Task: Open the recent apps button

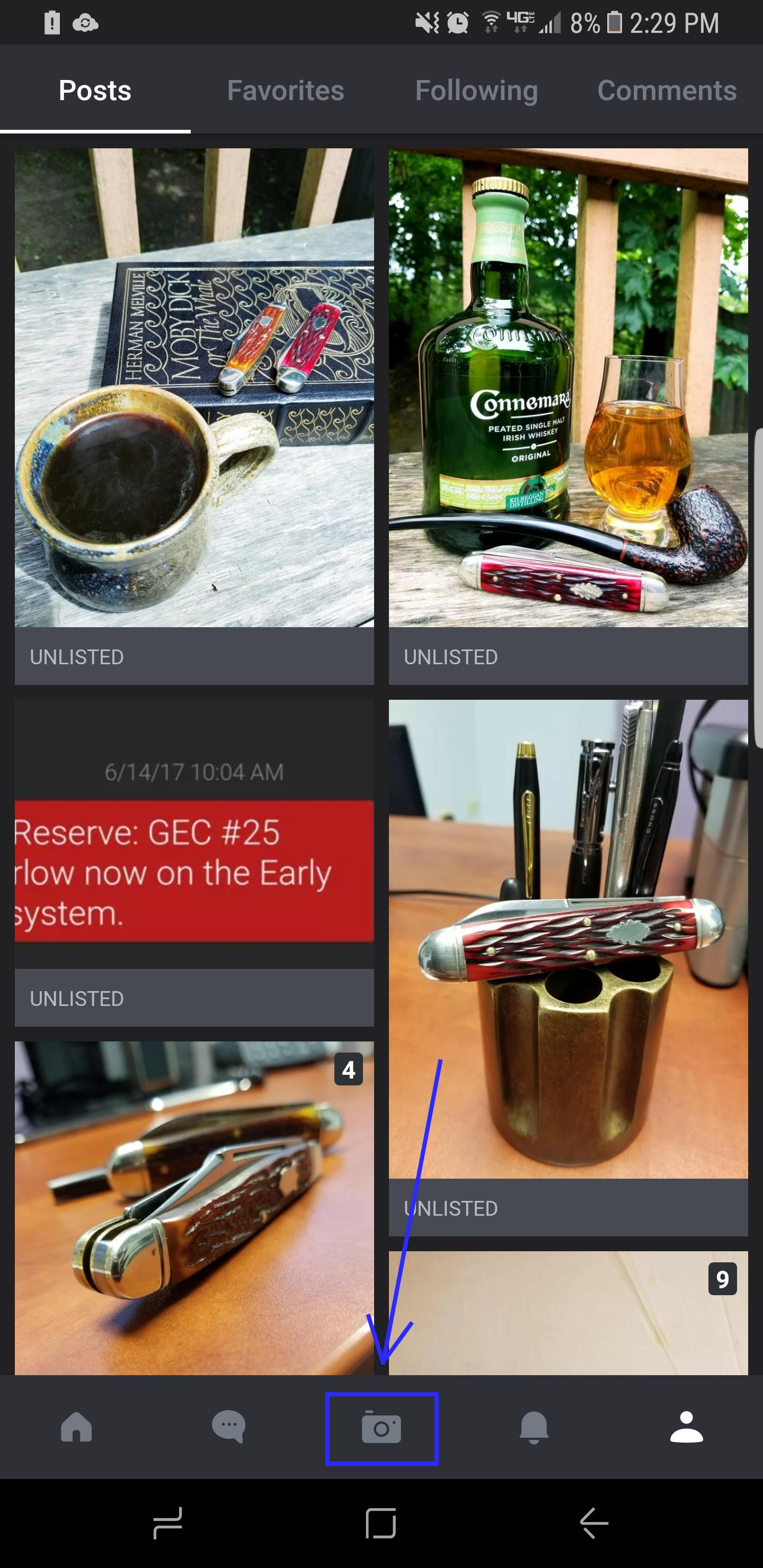Action: coord(168,1524)
